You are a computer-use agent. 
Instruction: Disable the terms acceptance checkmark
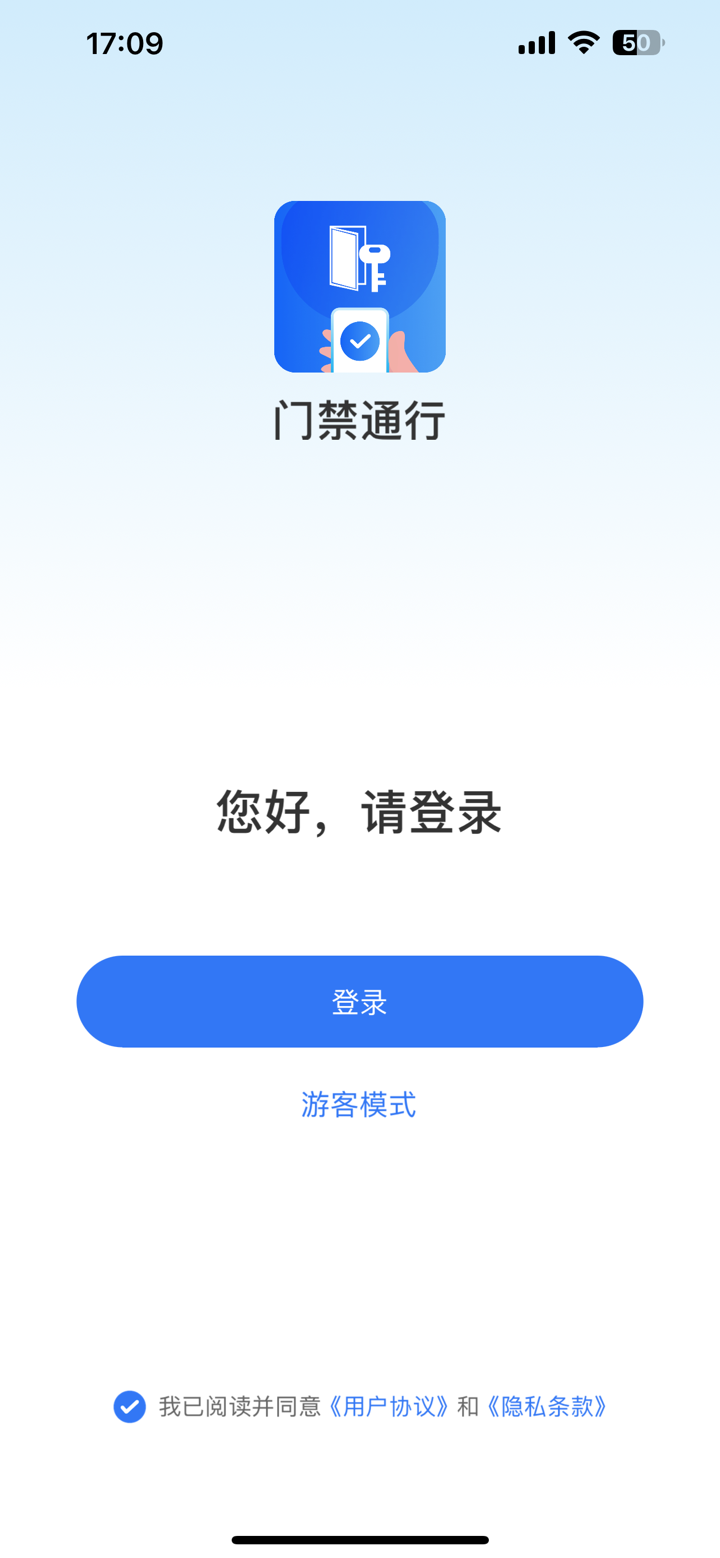(x=129, y=1406)
